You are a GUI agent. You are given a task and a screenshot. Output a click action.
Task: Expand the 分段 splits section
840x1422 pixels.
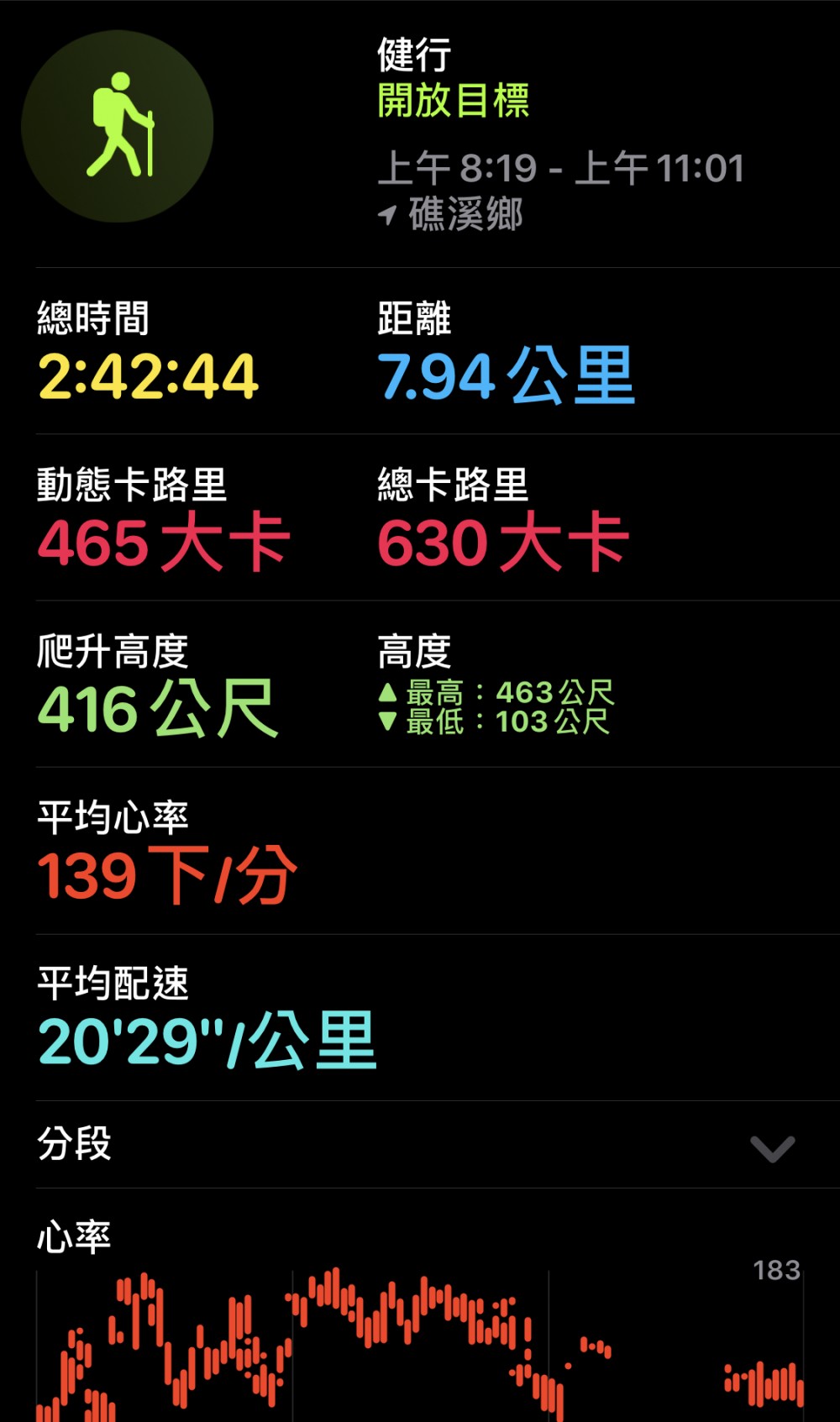click(771, 1147)
